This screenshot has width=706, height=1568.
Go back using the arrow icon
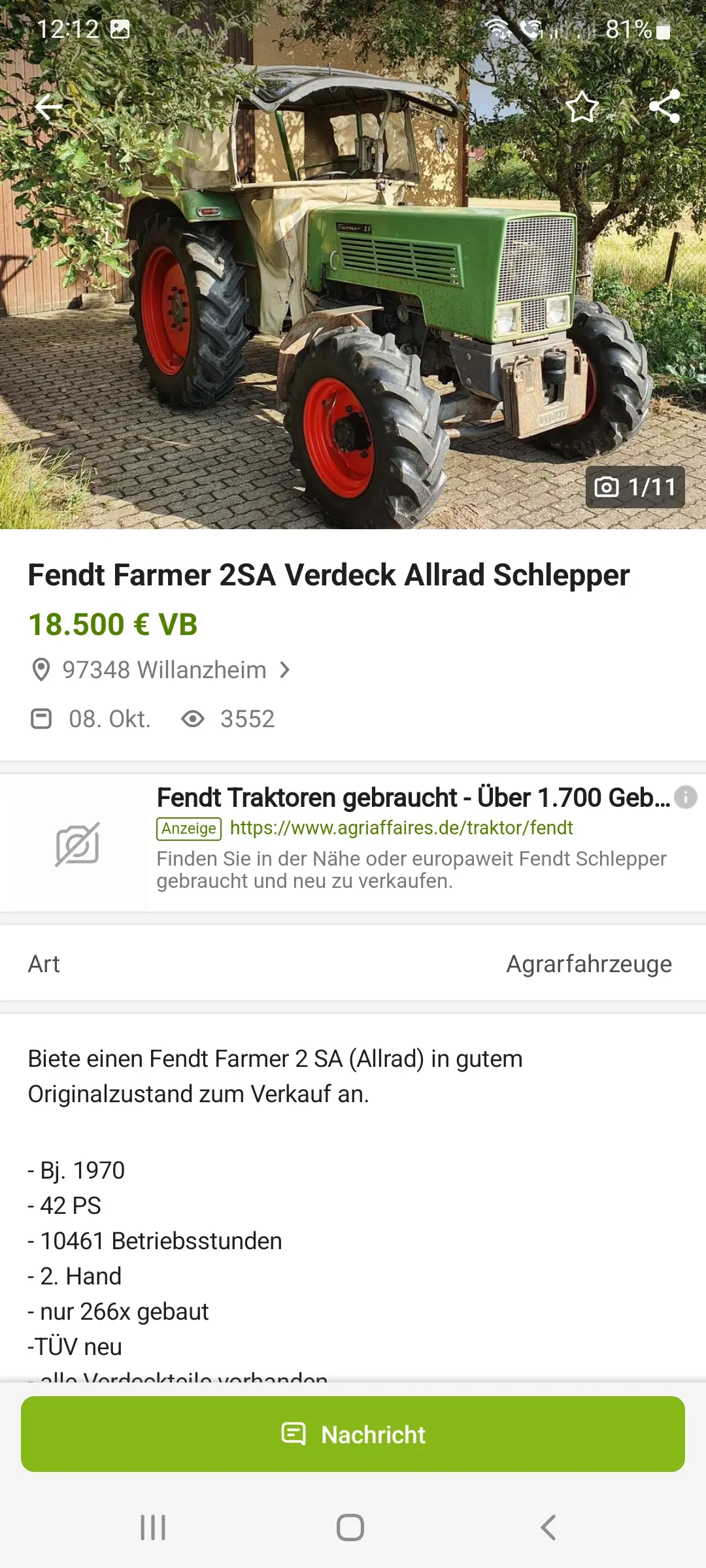click(x=48, y=107)
